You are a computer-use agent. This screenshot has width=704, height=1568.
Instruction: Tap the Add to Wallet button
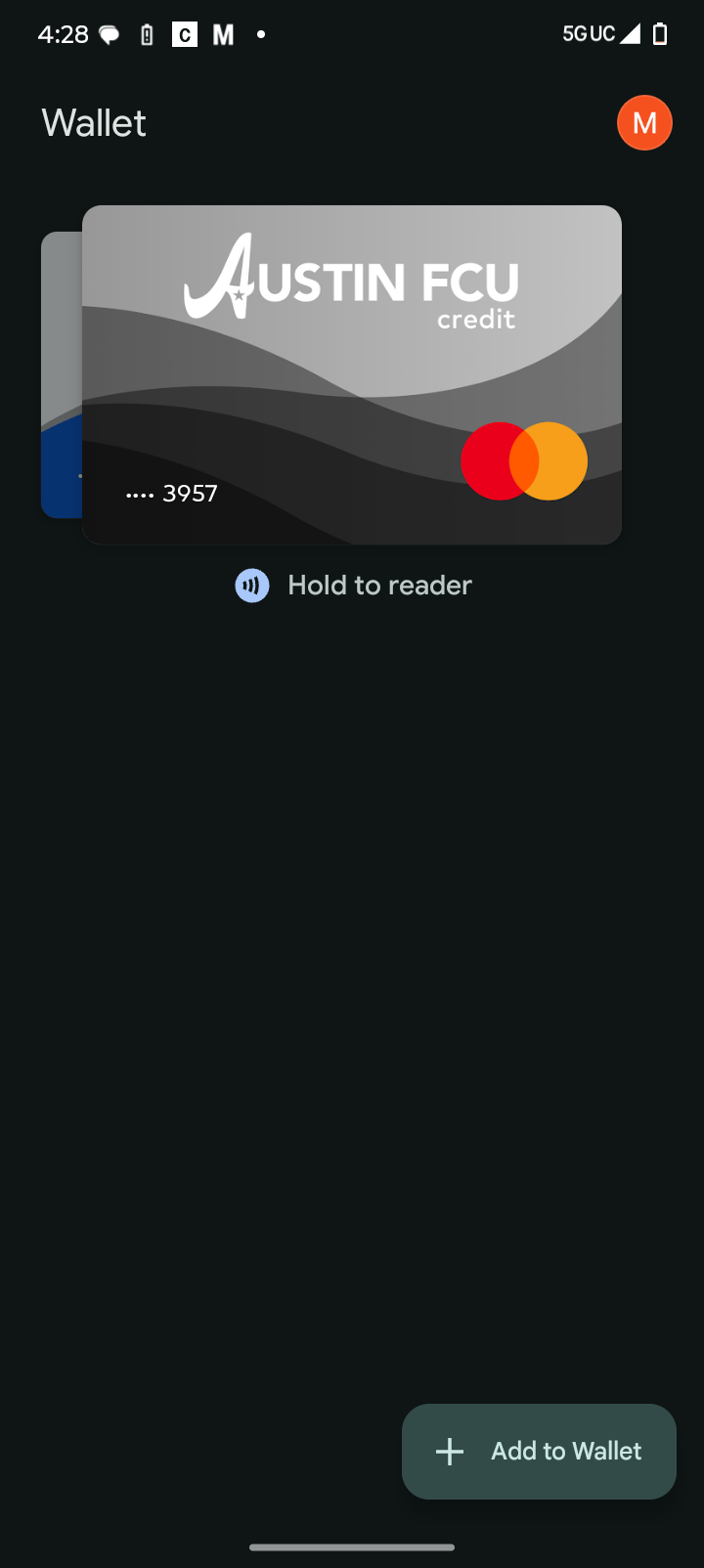click(x=539, y=1451)
